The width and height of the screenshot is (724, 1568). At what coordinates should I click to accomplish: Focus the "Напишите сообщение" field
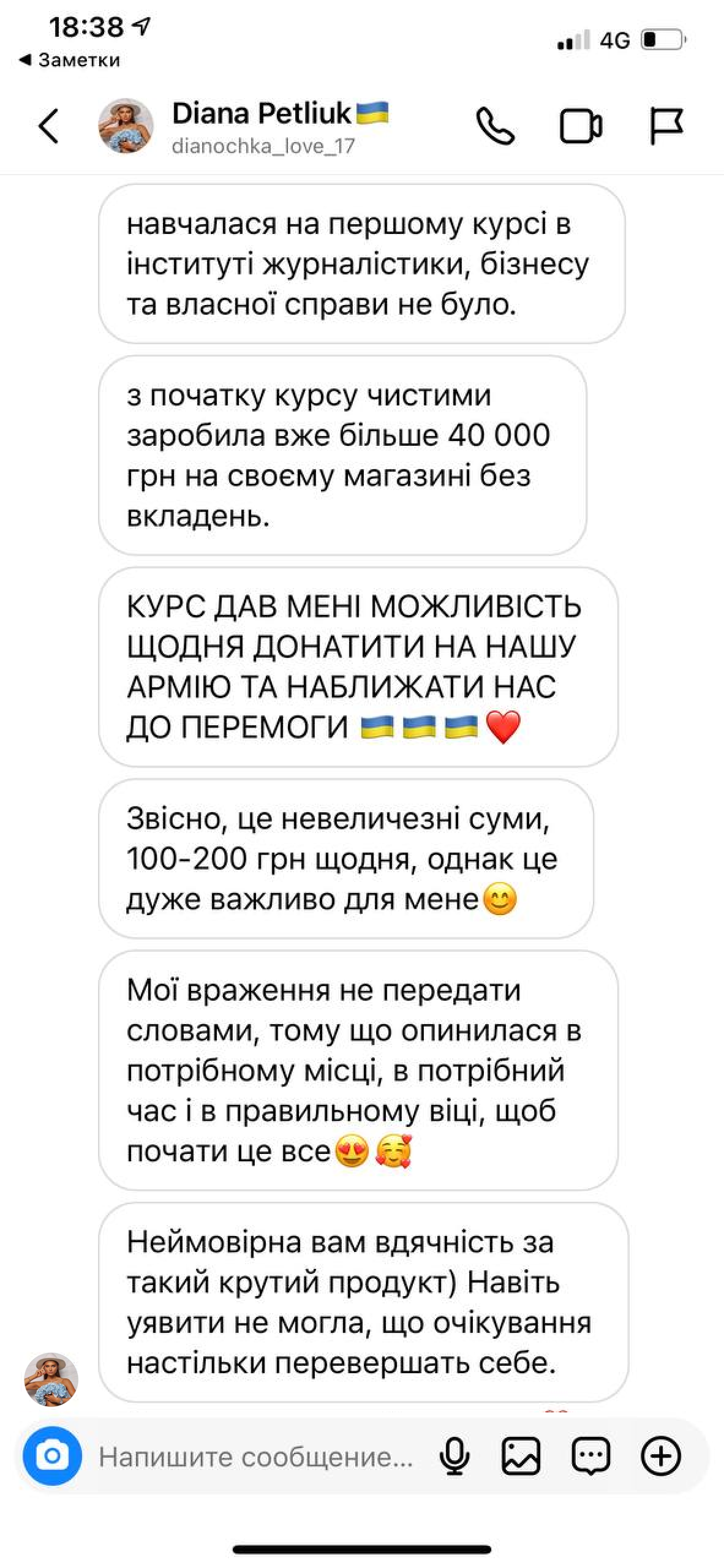coord(257,1457)
